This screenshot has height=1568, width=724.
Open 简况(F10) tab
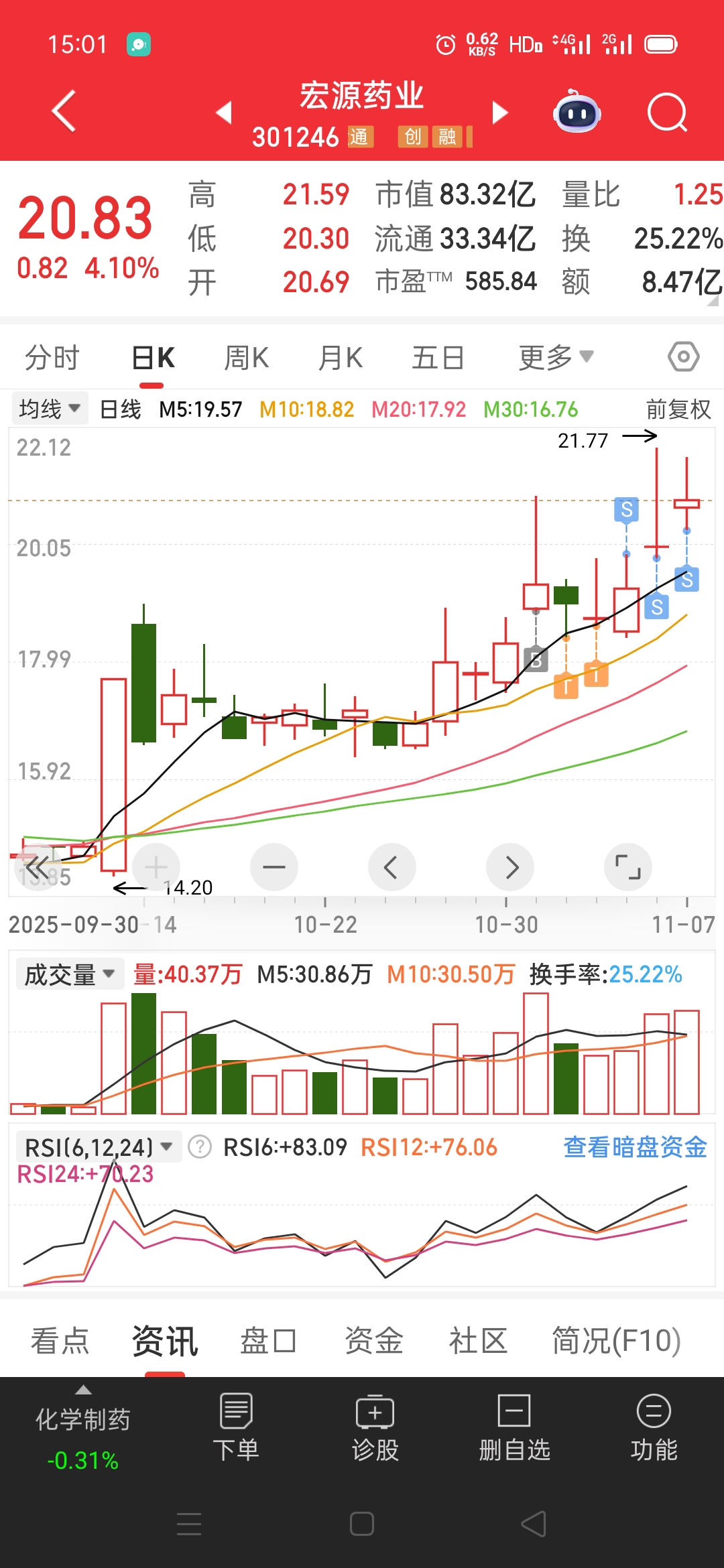(x=616, y=1341)
